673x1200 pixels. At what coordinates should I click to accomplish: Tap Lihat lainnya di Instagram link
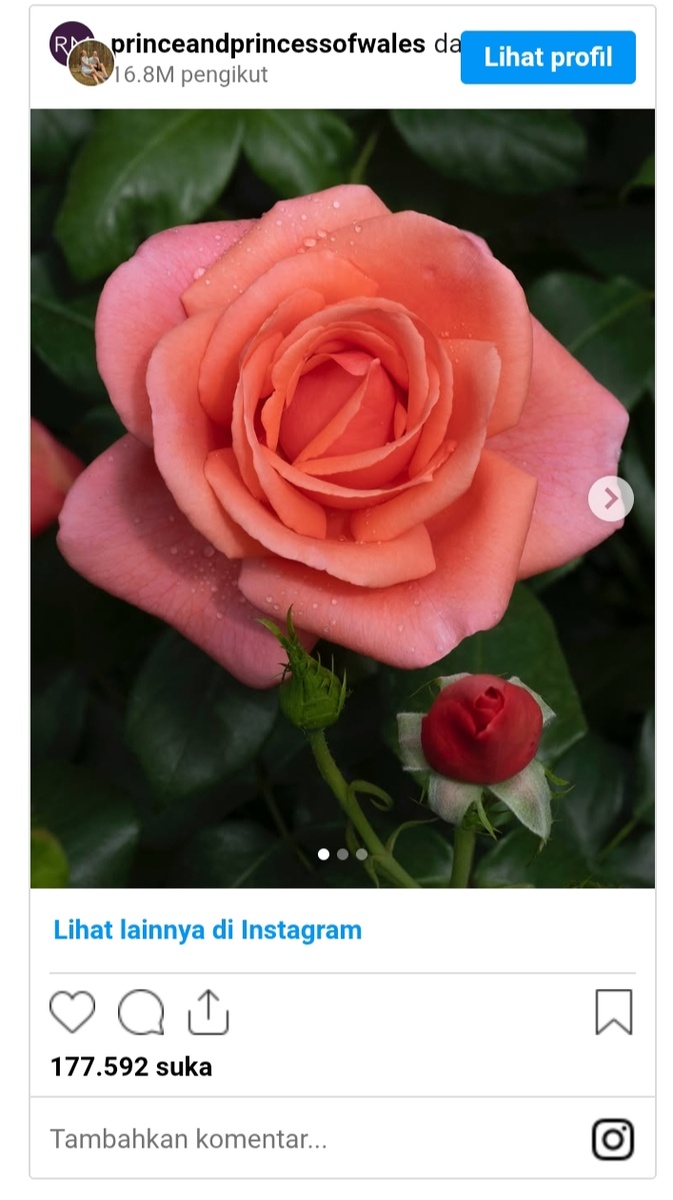(x=207, y=930)
